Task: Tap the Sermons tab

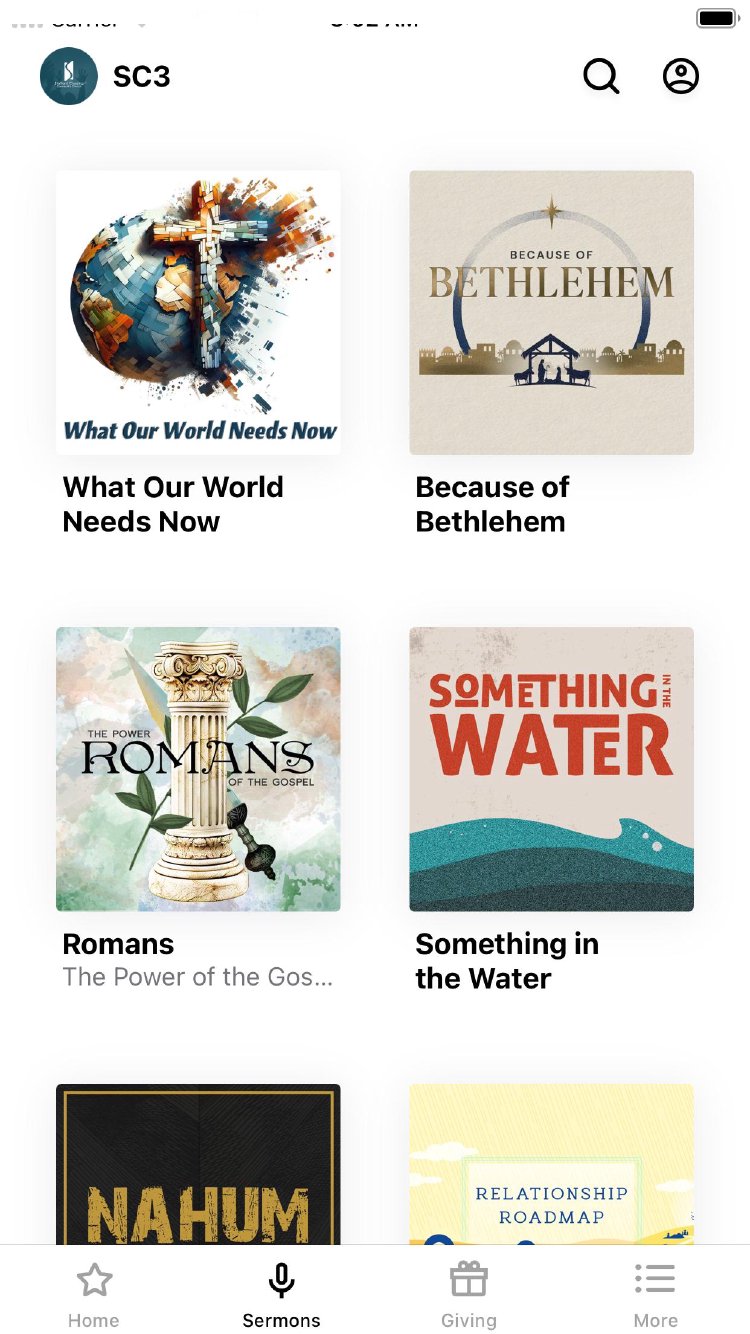Action: coord(281,1295)
